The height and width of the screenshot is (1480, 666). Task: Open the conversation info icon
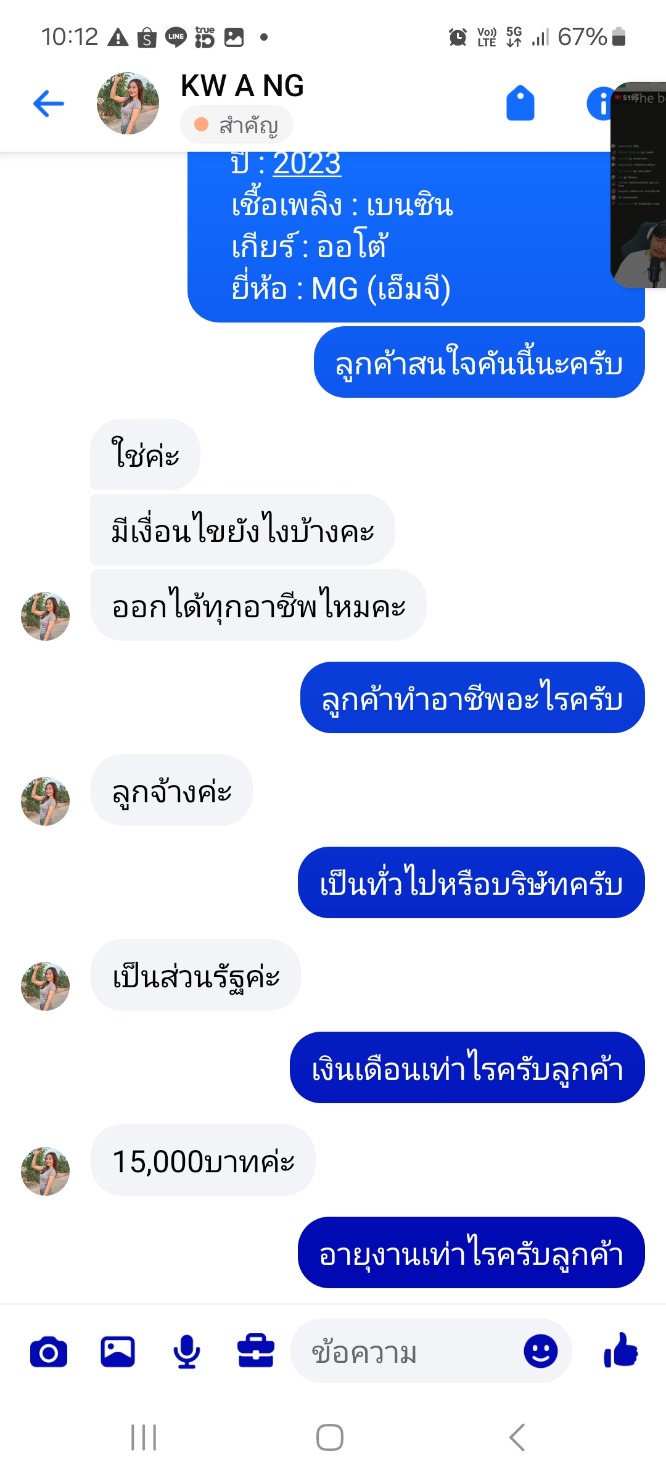pyautogui.click(x=598, y=103)
